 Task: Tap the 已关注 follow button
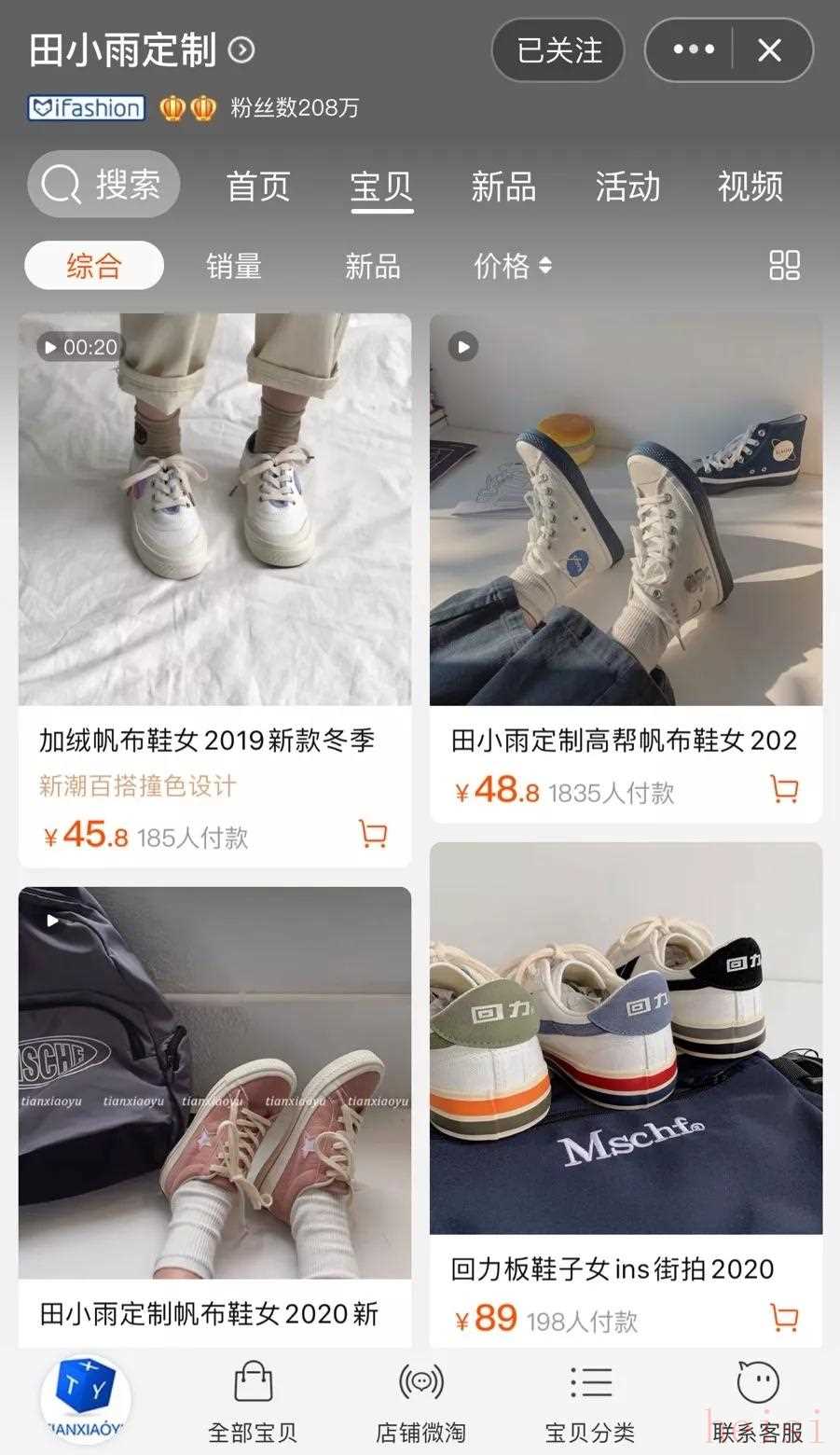coord(558,50)
